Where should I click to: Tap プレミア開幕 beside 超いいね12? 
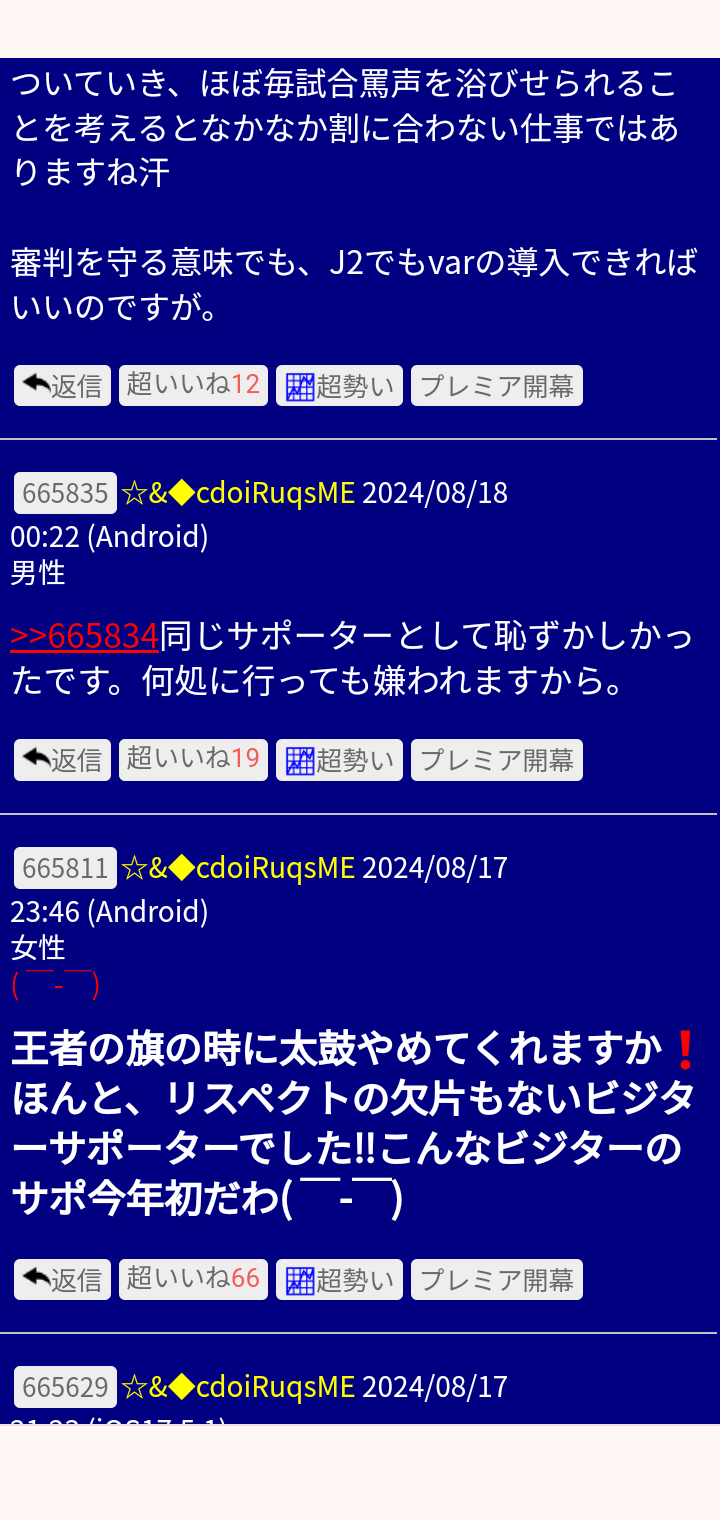(x=497, y=386)
